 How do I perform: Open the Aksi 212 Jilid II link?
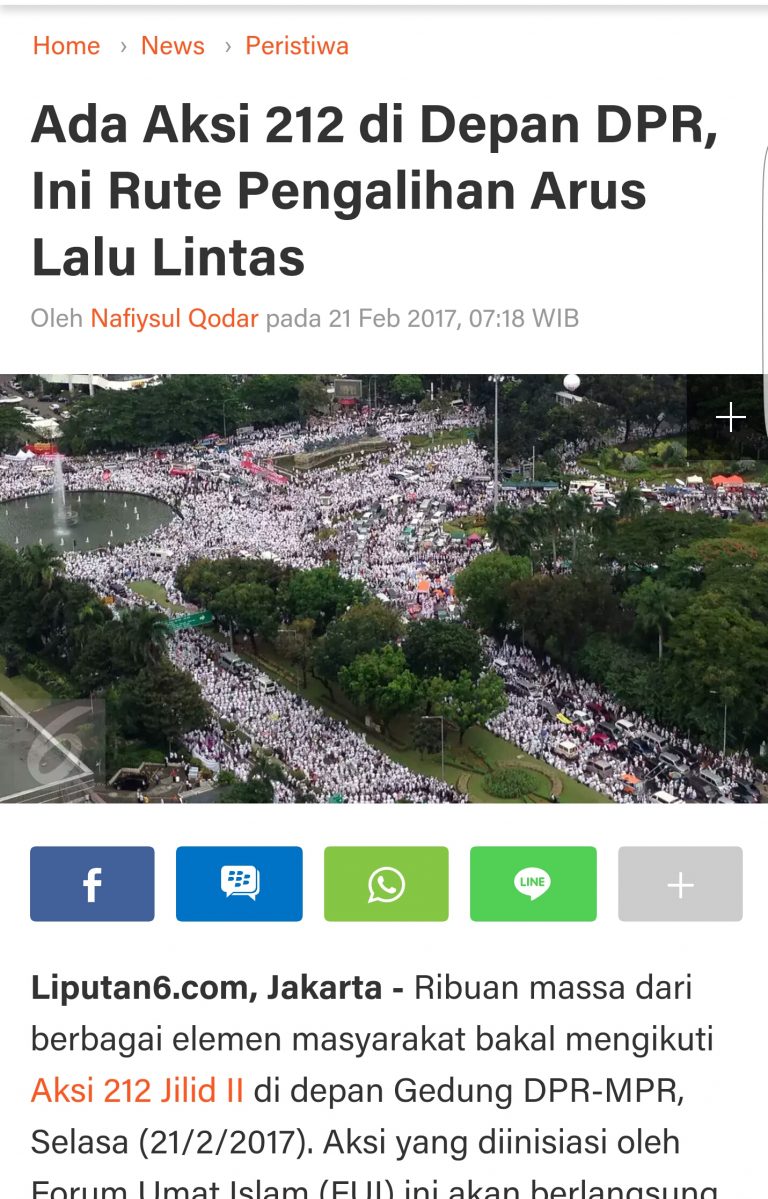click(x=137, y=1090)
